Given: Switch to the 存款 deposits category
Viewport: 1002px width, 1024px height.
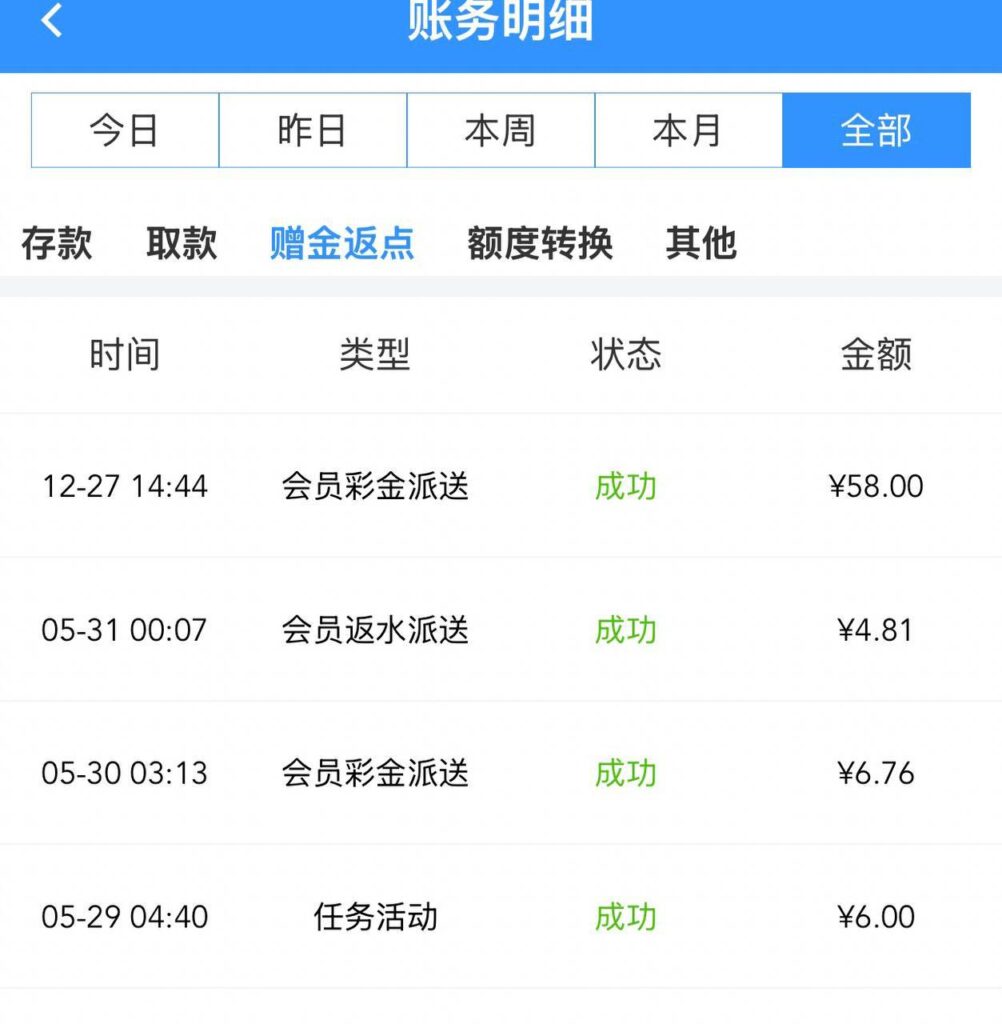Looking at the screenshot, I should coord(57,244).
